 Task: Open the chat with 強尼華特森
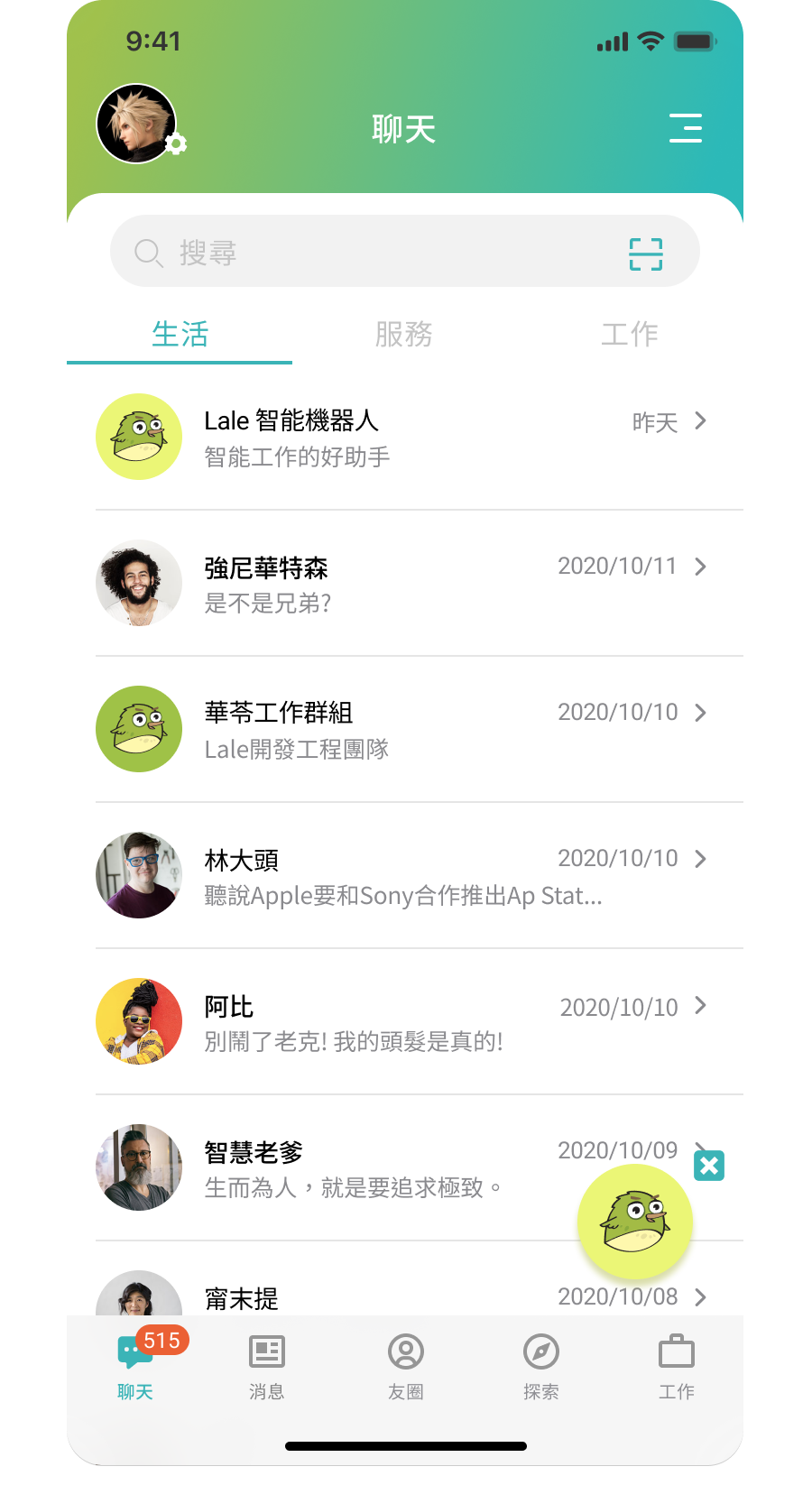[x=405, y=583]
